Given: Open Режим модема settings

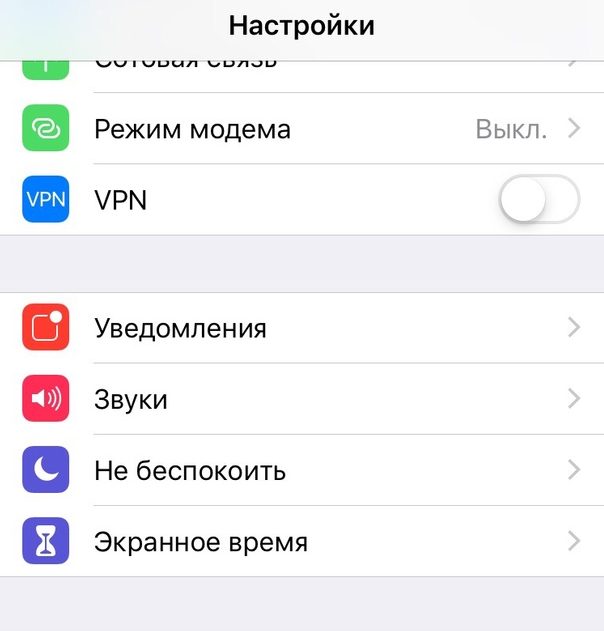Looking at the screenshot, I should (300, 129).
